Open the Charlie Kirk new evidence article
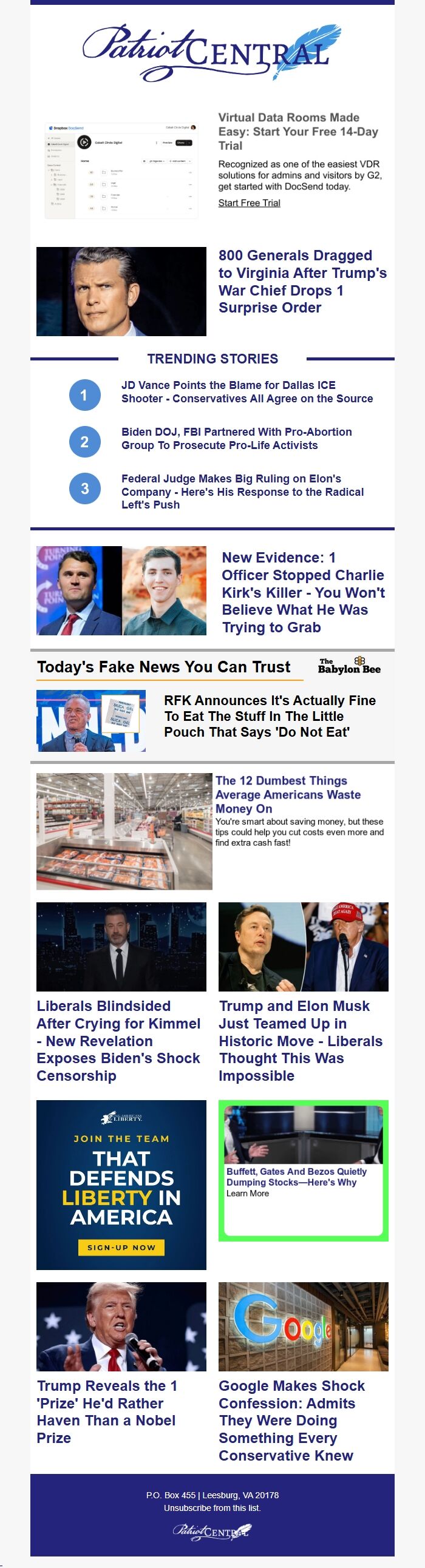This screenshot has width=425, height=1568. pyautogui.click(x=303, y=592)
